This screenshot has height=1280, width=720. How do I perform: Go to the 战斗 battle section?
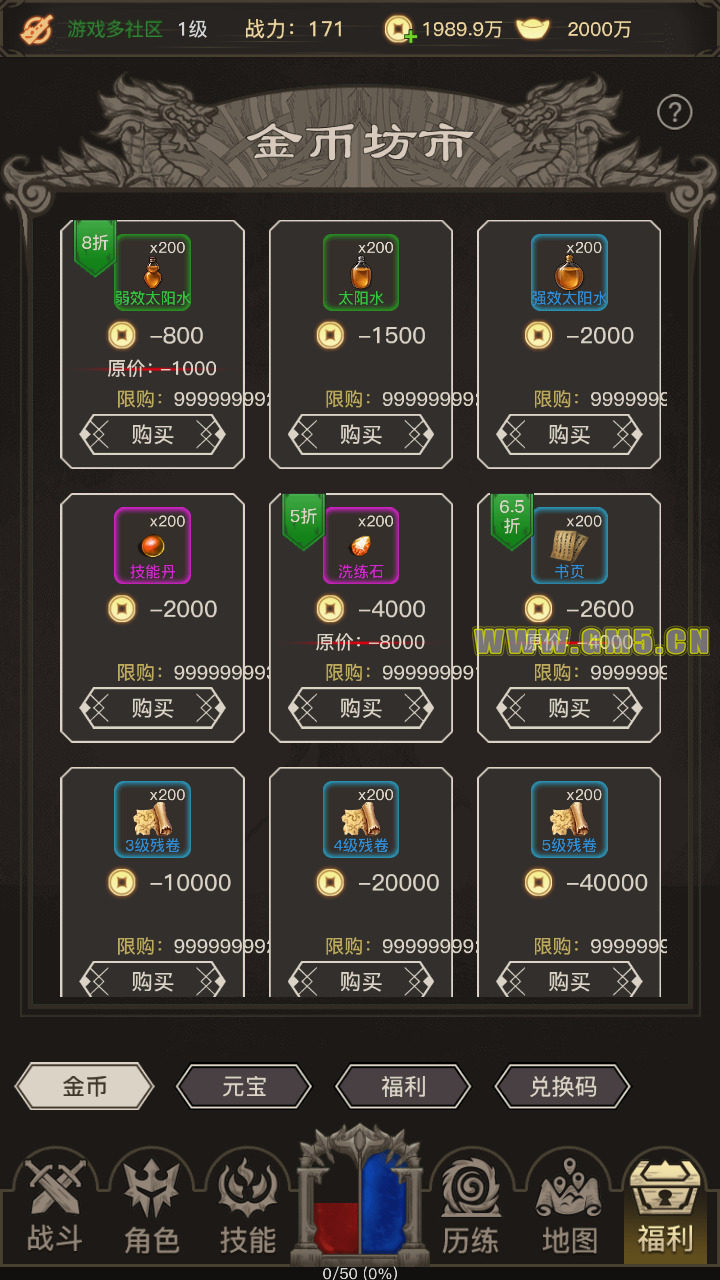(54, 1210)
